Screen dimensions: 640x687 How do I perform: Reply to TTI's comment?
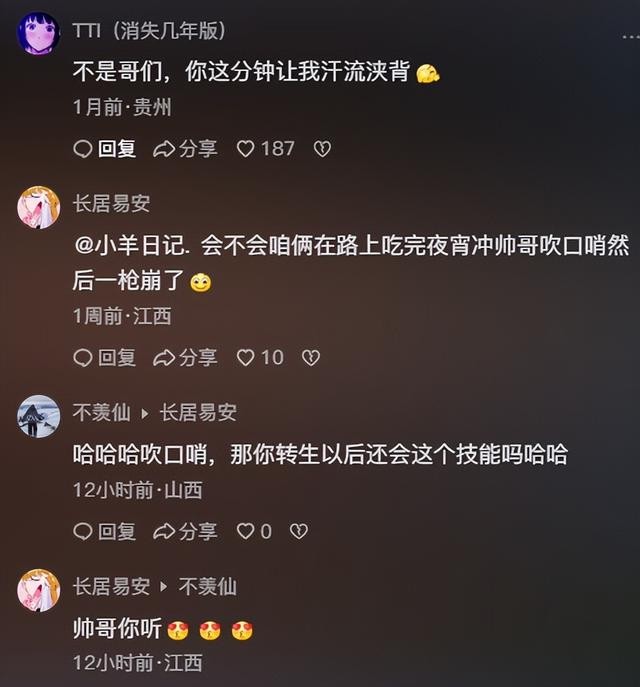(x=105, y=148)
